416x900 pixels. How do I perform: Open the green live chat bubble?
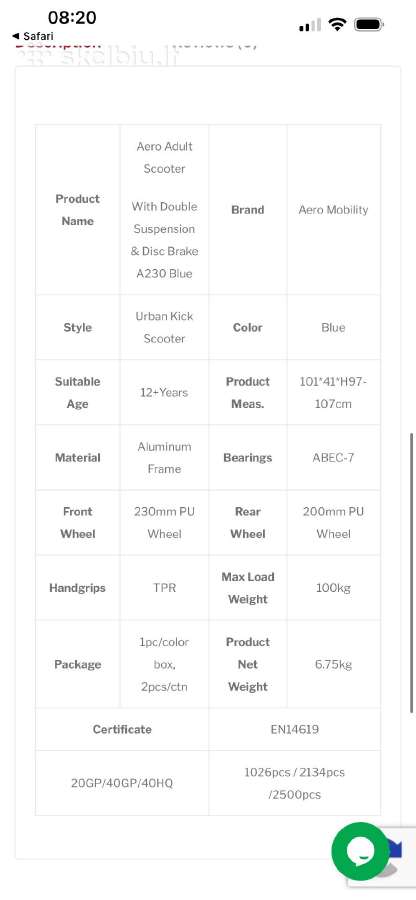[x=360, y=851]
